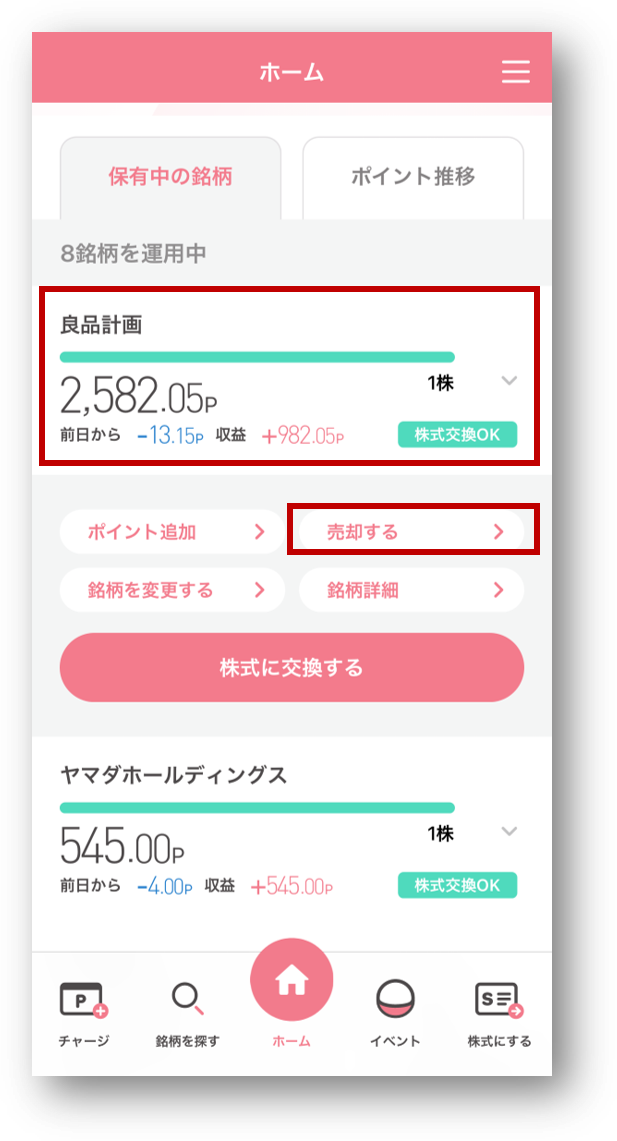Tap ポイント追加 button
Screen dimensions: 617x1141
166,532
